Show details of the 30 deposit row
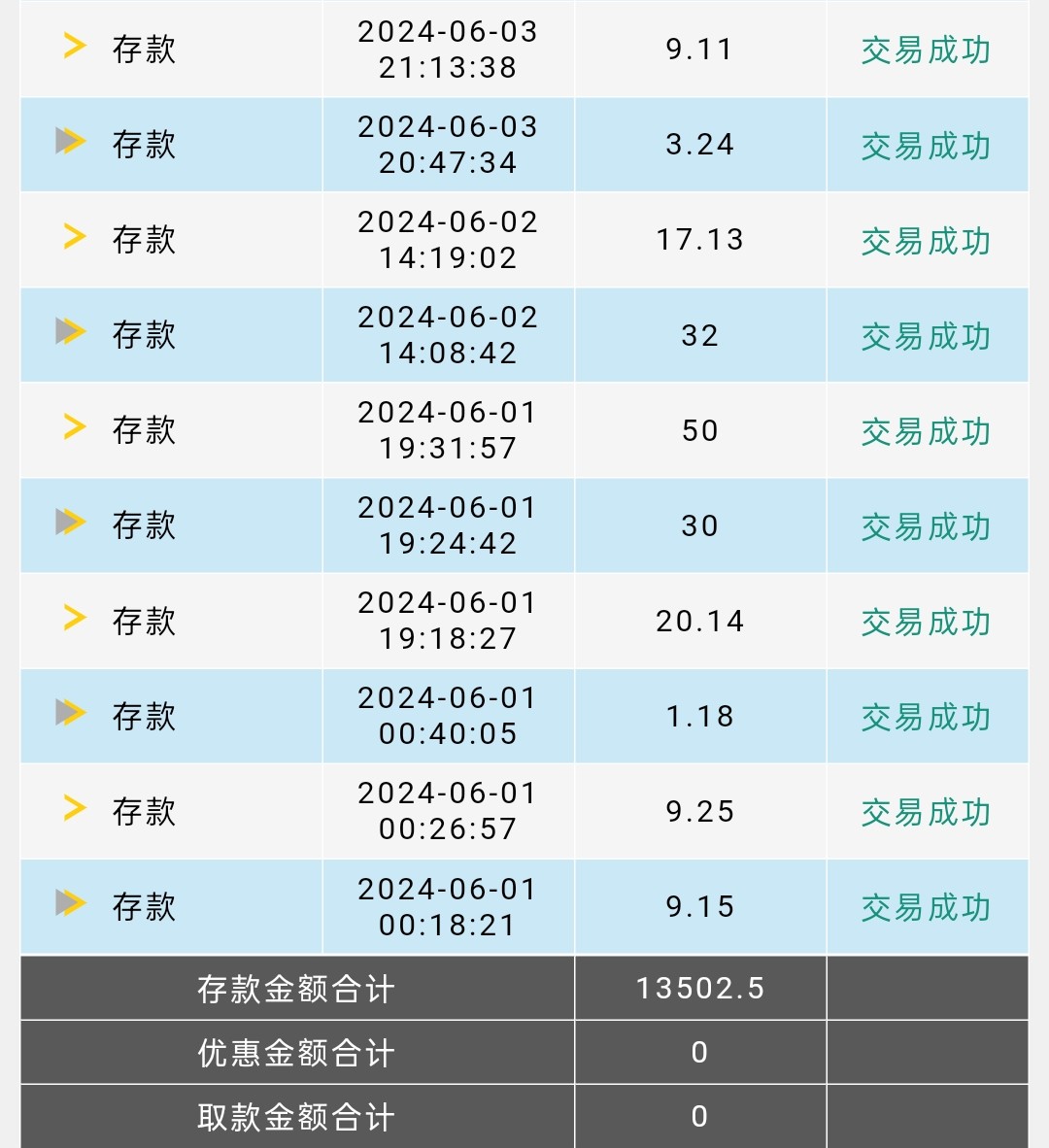Screen dimensions: 1049x1148 (x=71, y=522)
